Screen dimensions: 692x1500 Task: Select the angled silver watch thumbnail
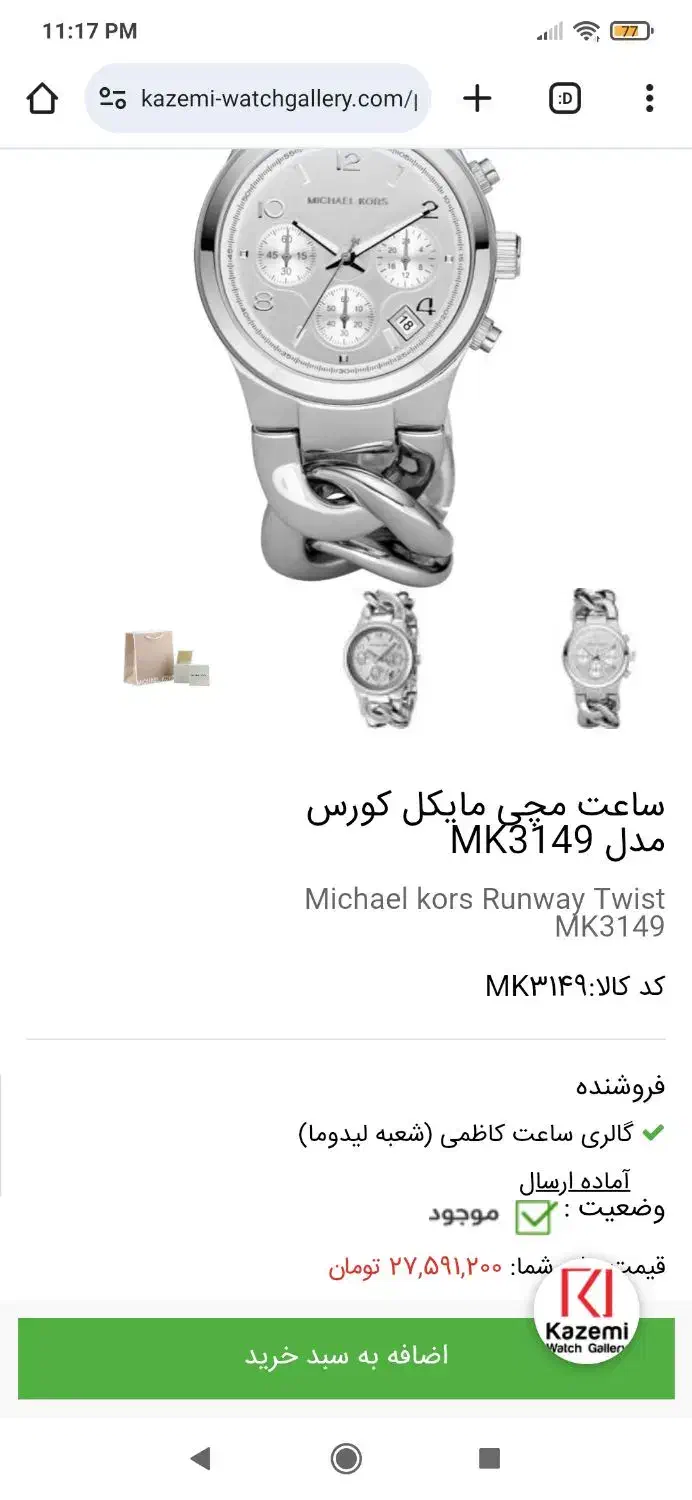click(380, 660)
